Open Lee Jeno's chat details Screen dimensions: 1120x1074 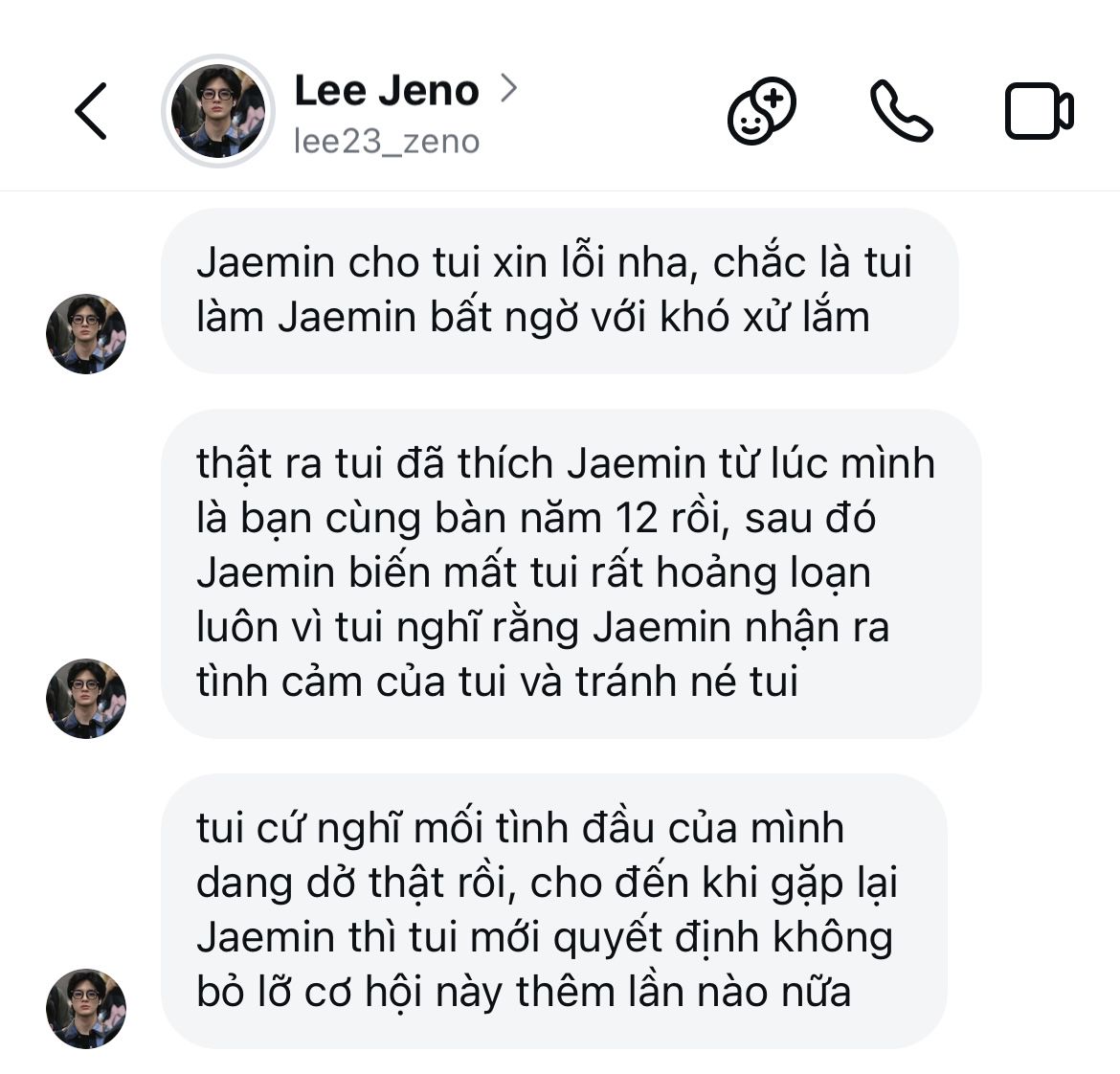coord(404,113)
